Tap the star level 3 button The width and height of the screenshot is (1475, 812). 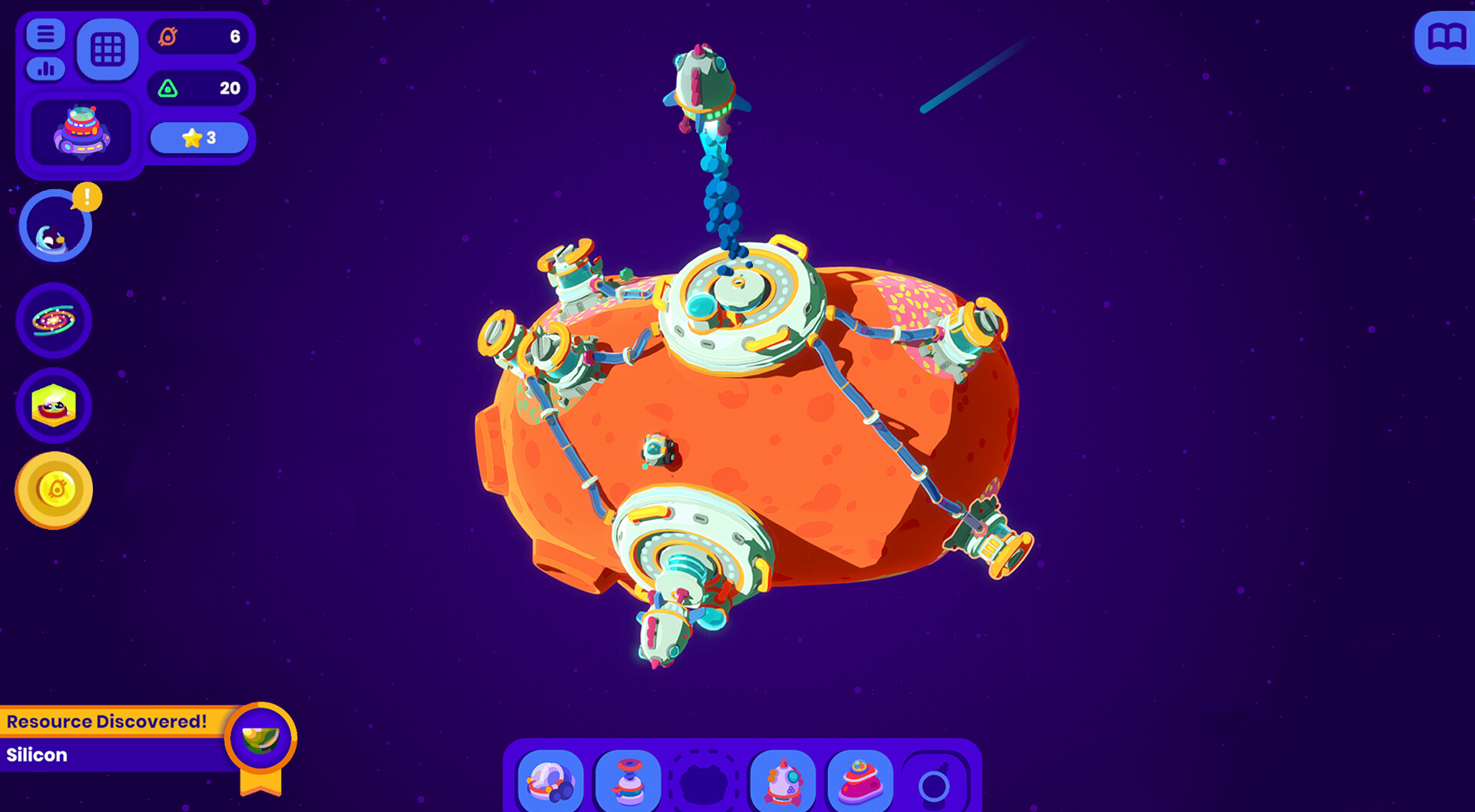pos(199,138)
